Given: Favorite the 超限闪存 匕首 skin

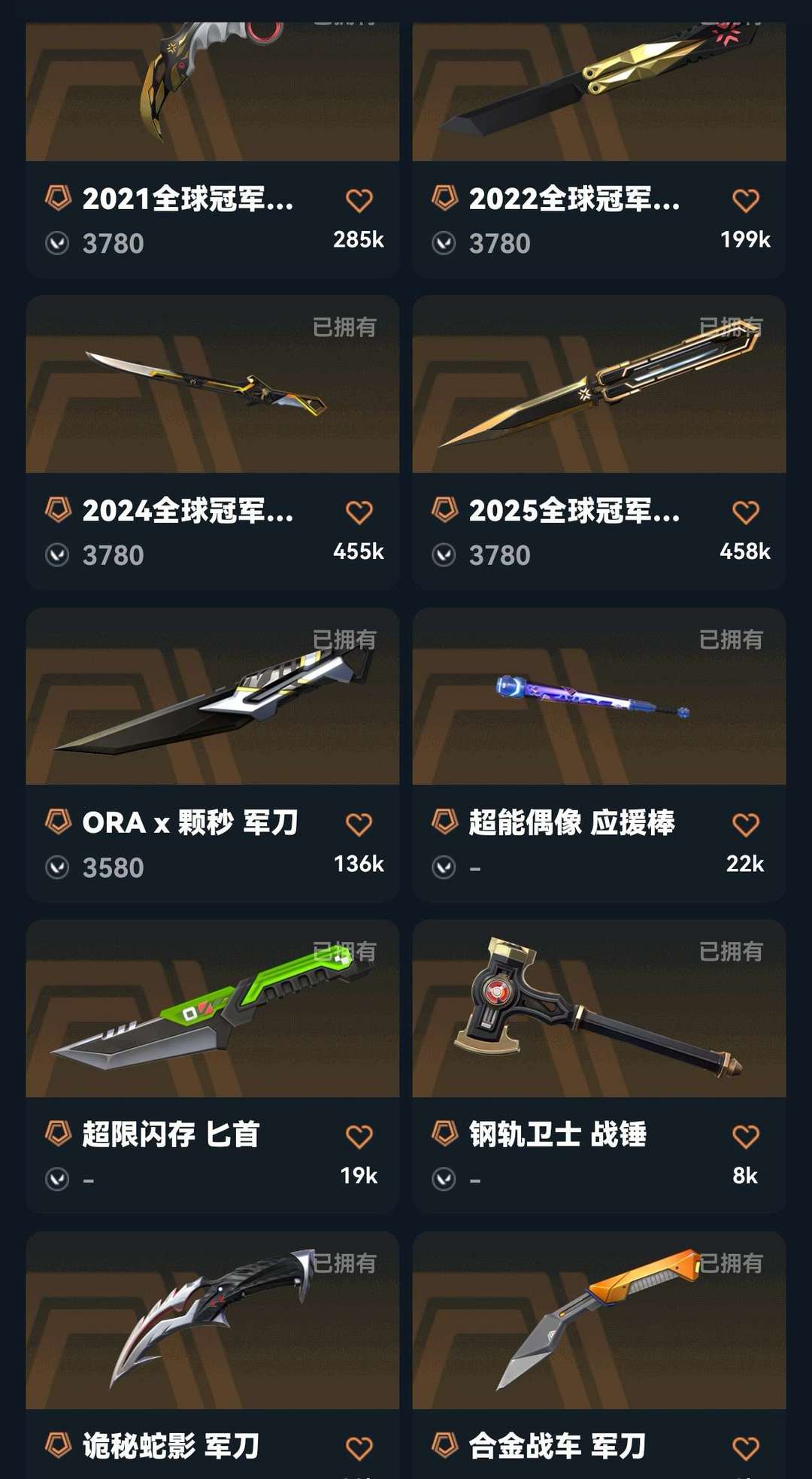Looking at the screenshot, I should tap(359, 1136).
